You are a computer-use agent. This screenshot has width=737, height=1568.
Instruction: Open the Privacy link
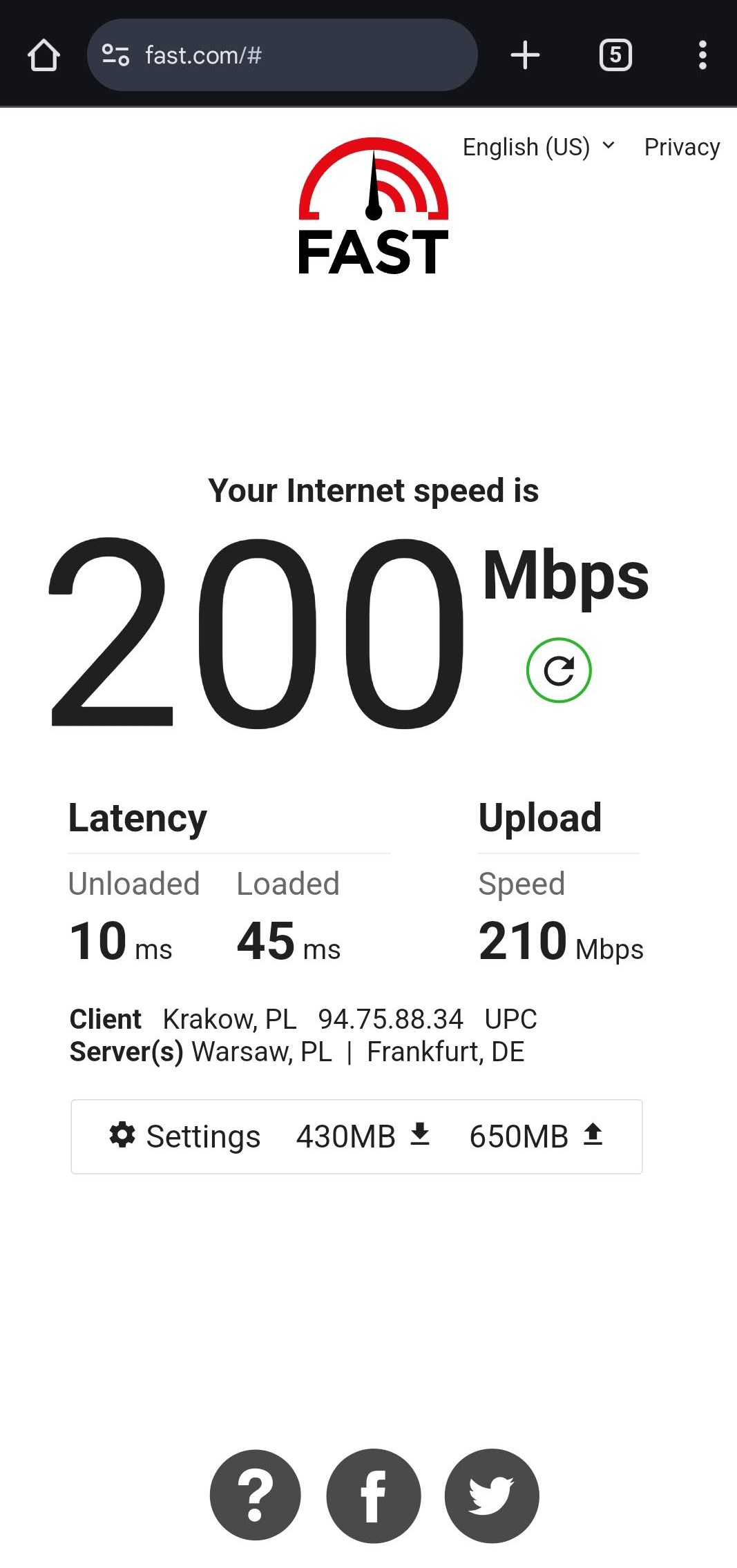pyautogui.click(x=682, y=147)
